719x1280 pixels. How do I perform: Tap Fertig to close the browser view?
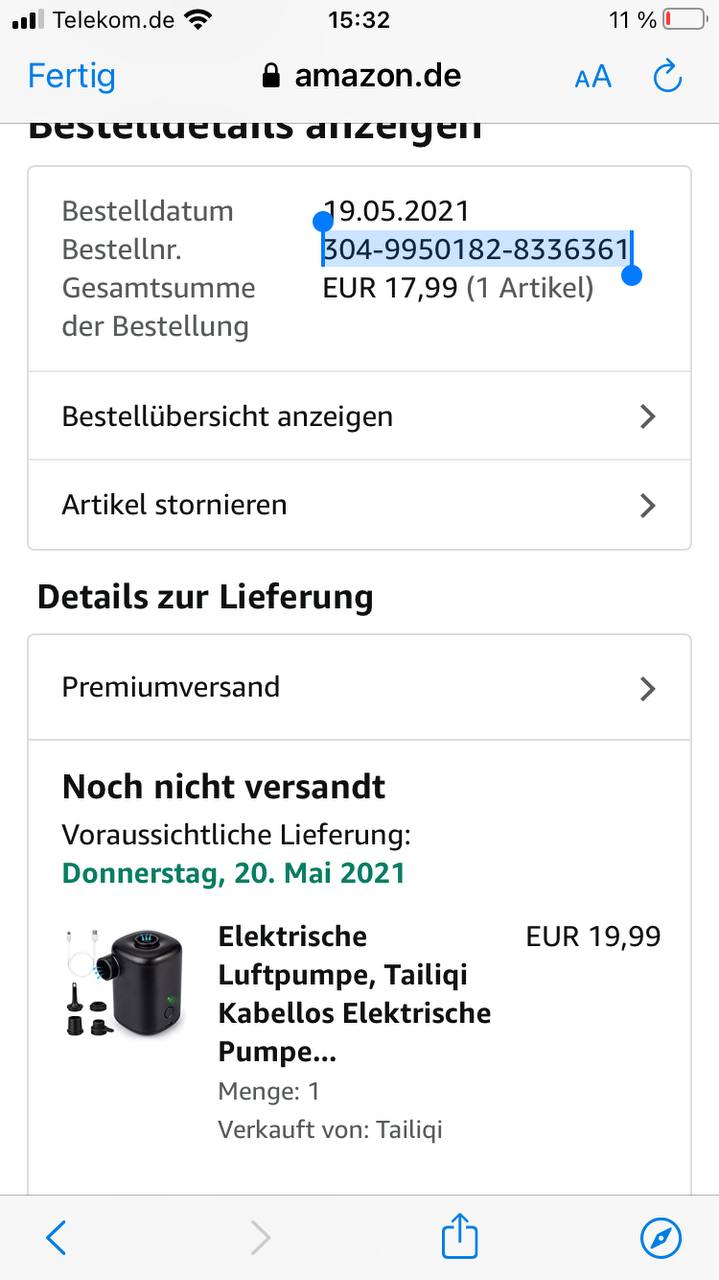(x=71, y=76)
